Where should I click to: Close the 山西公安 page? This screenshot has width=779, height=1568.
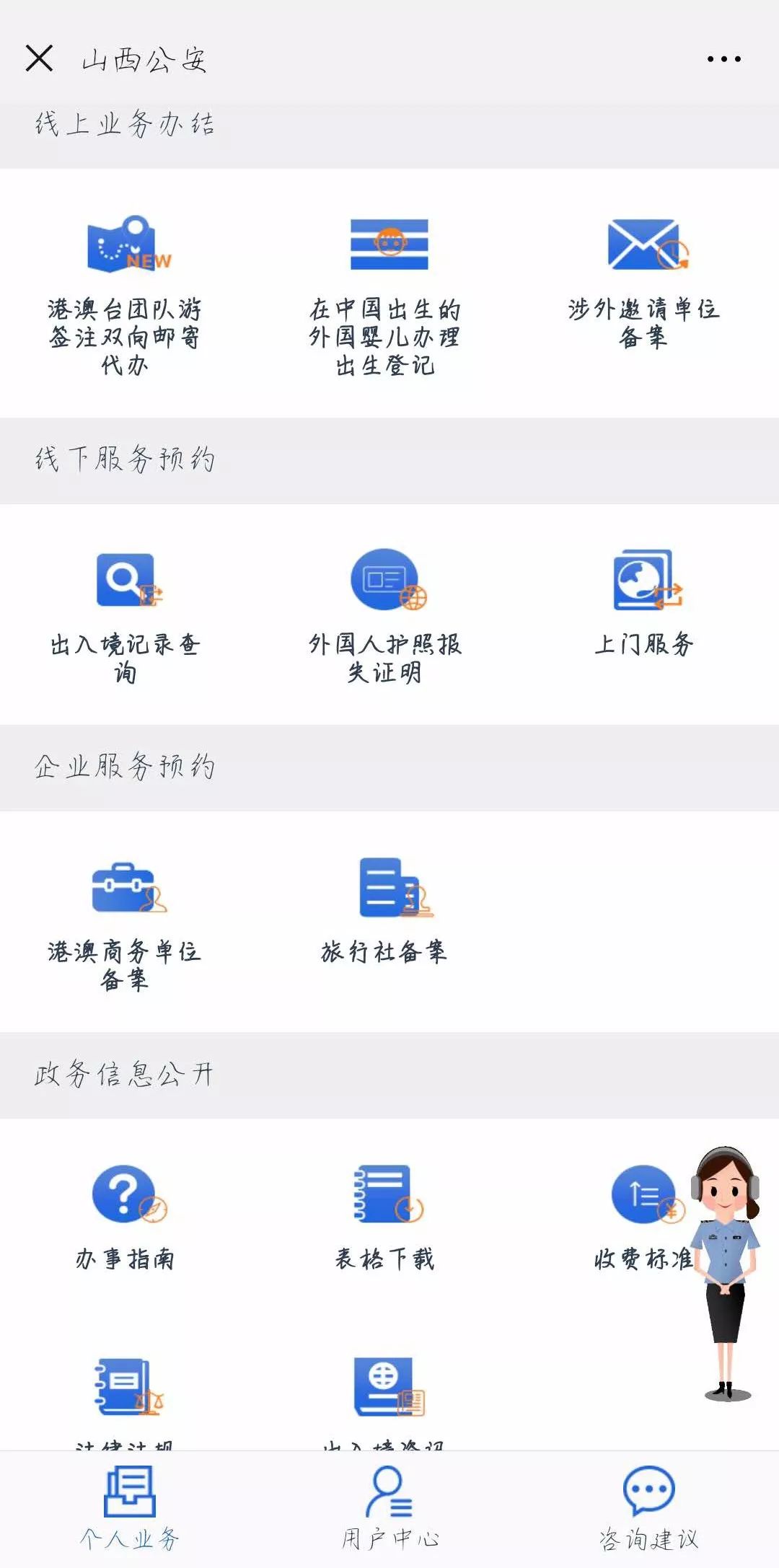[x=39, y=58]
